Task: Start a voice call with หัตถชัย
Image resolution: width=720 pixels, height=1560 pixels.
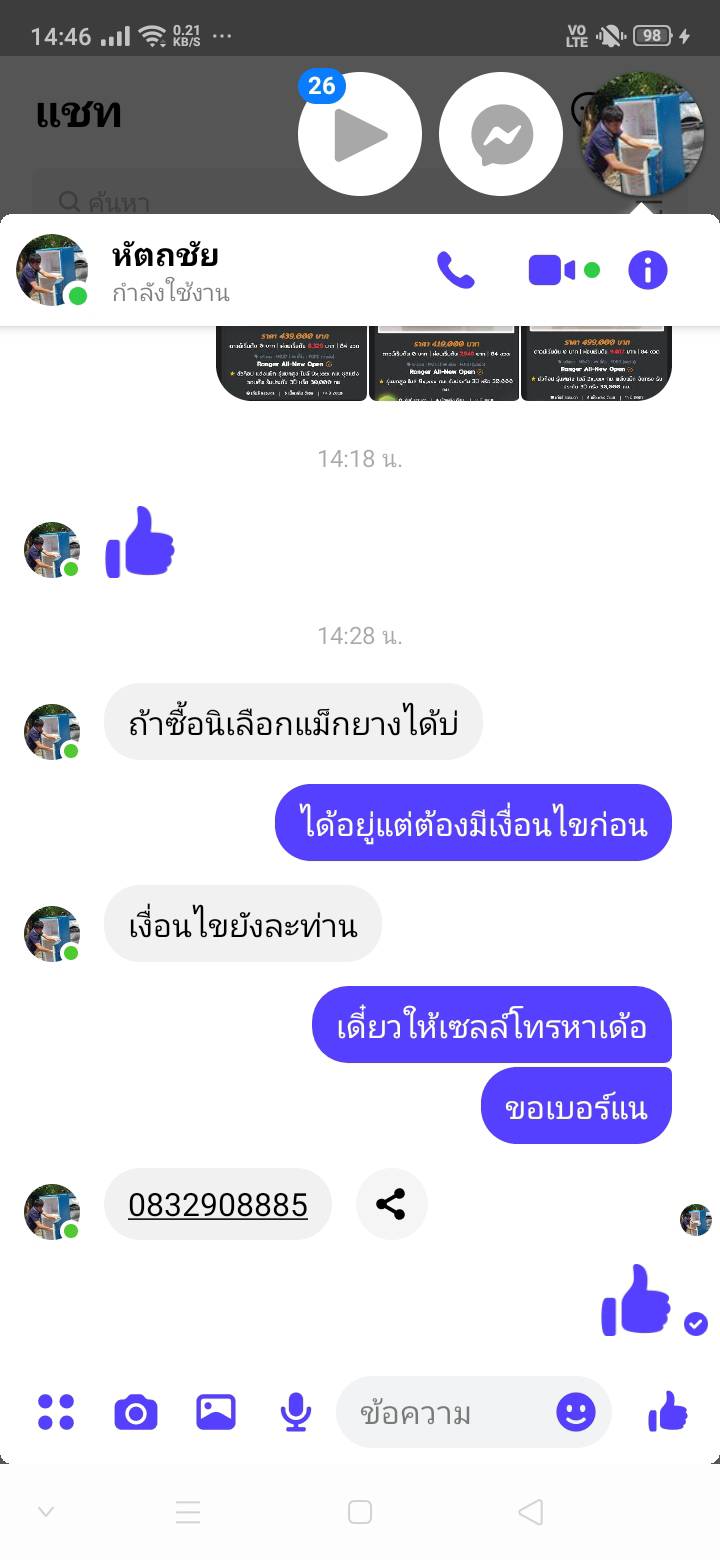Action: [456, 270]
